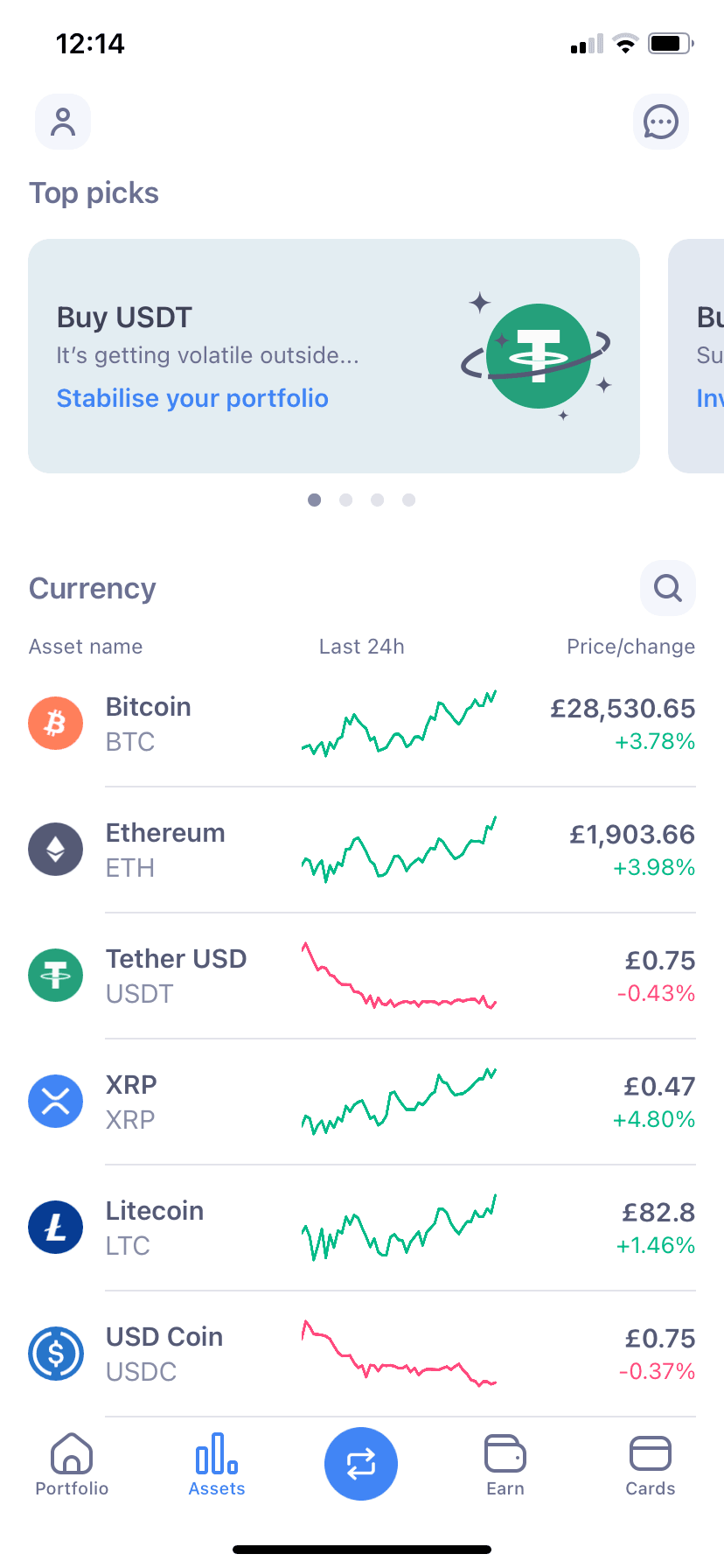Viewport: 724px width, 1568px height.
Task: Tap the Tether USD coin icon
Action: point(55,975)
